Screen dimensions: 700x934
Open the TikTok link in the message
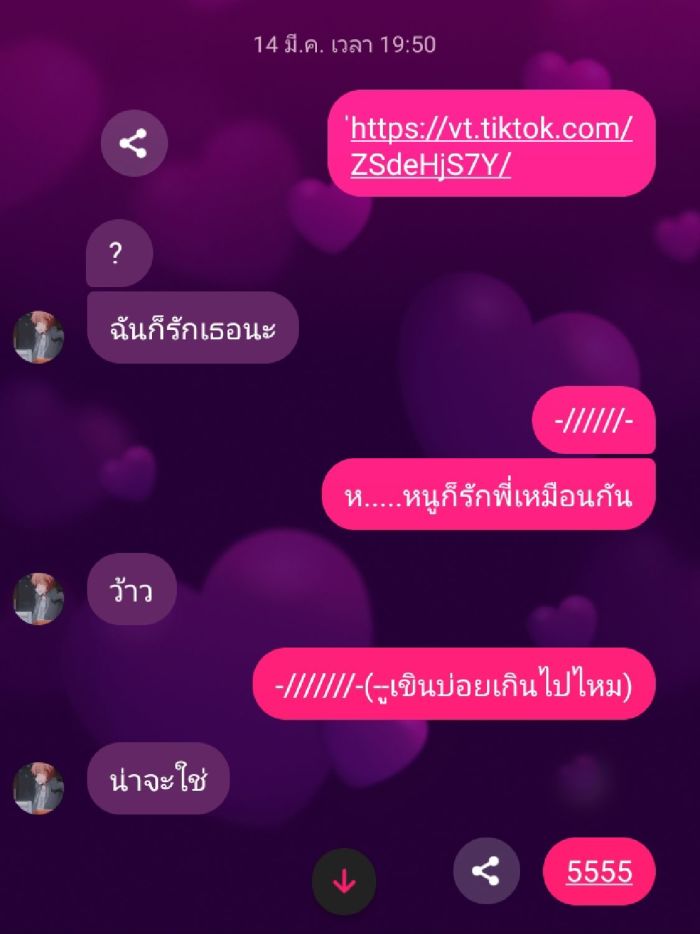click(490, 145)
